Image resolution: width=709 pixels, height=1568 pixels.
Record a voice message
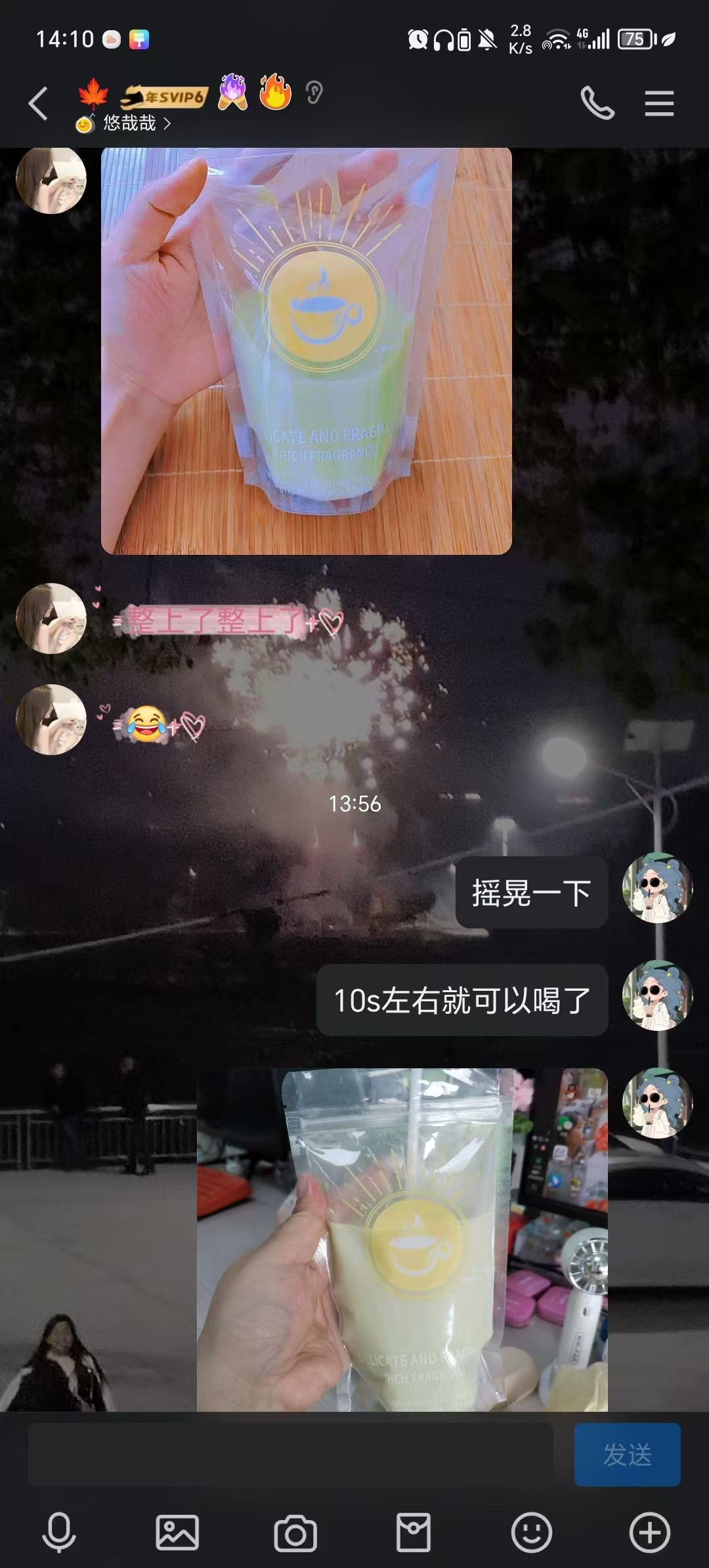[x=59, y=1533]
